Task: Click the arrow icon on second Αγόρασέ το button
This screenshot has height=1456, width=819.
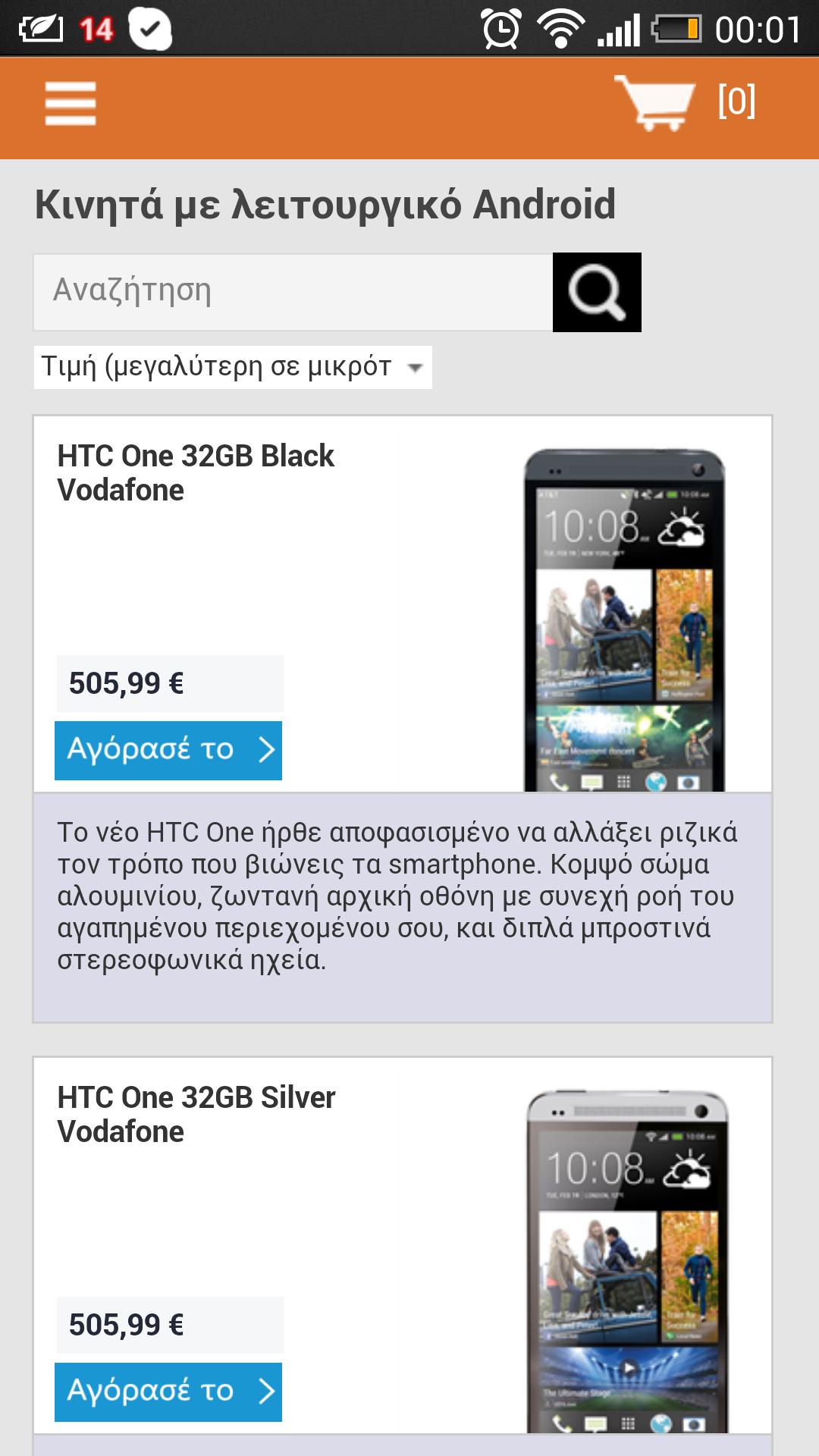Action: click(x=267, y=1391)
